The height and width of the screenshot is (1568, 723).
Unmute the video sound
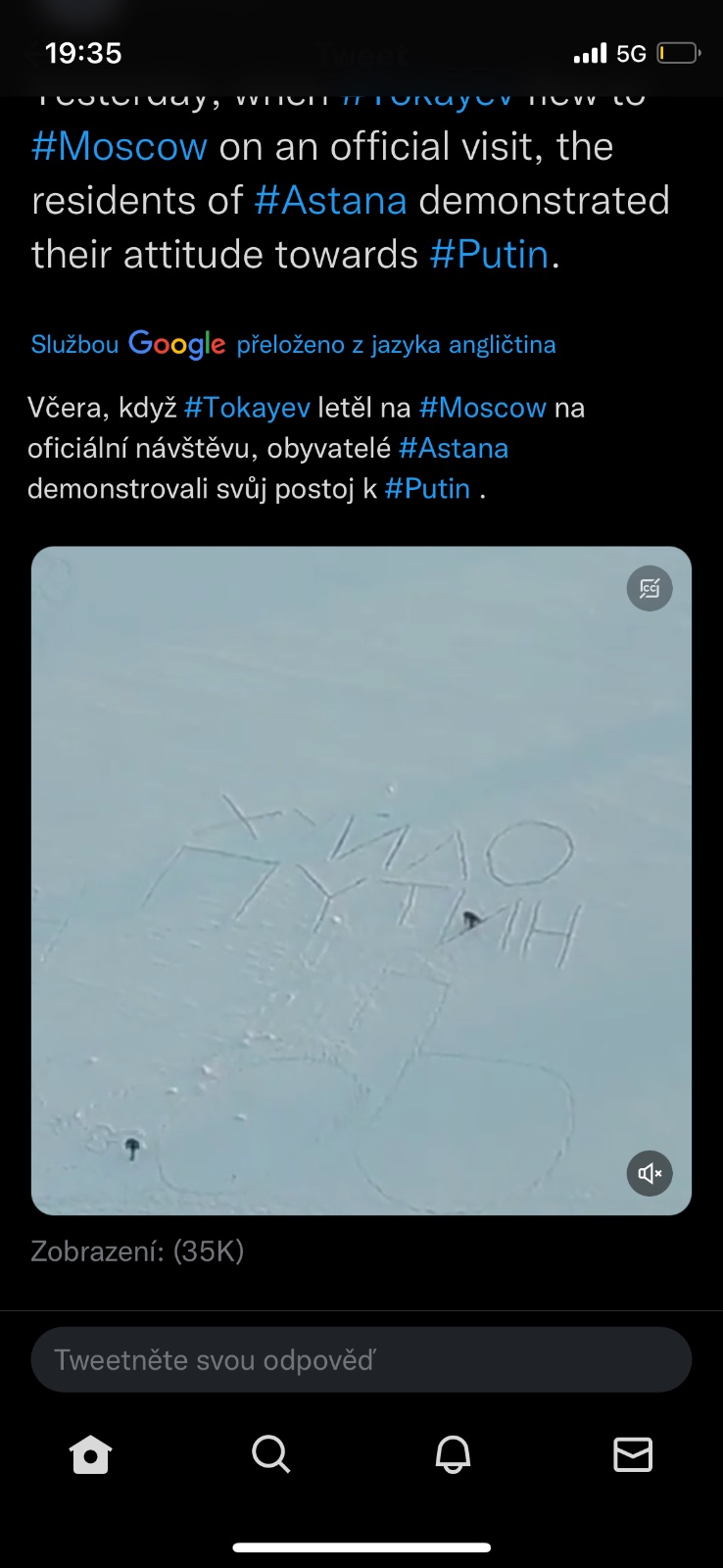point(650,1172)
